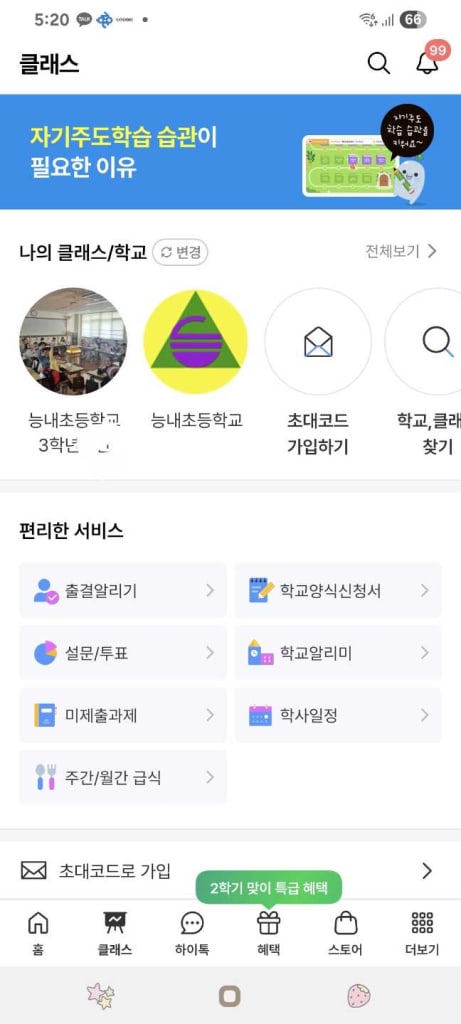Open 학교양식신청서
This screenshot has height=1024, width=461.
(338, 590)
